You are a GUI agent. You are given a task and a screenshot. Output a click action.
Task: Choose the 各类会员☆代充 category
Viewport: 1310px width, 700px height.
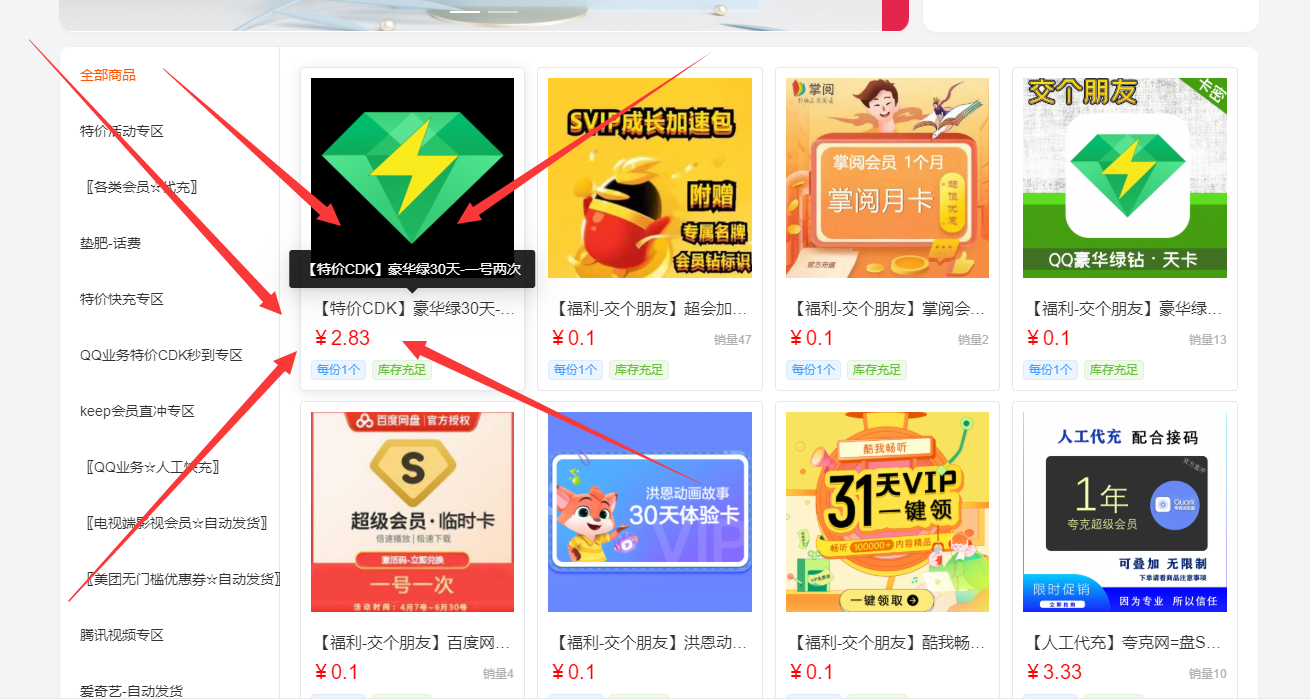point(140,187)
